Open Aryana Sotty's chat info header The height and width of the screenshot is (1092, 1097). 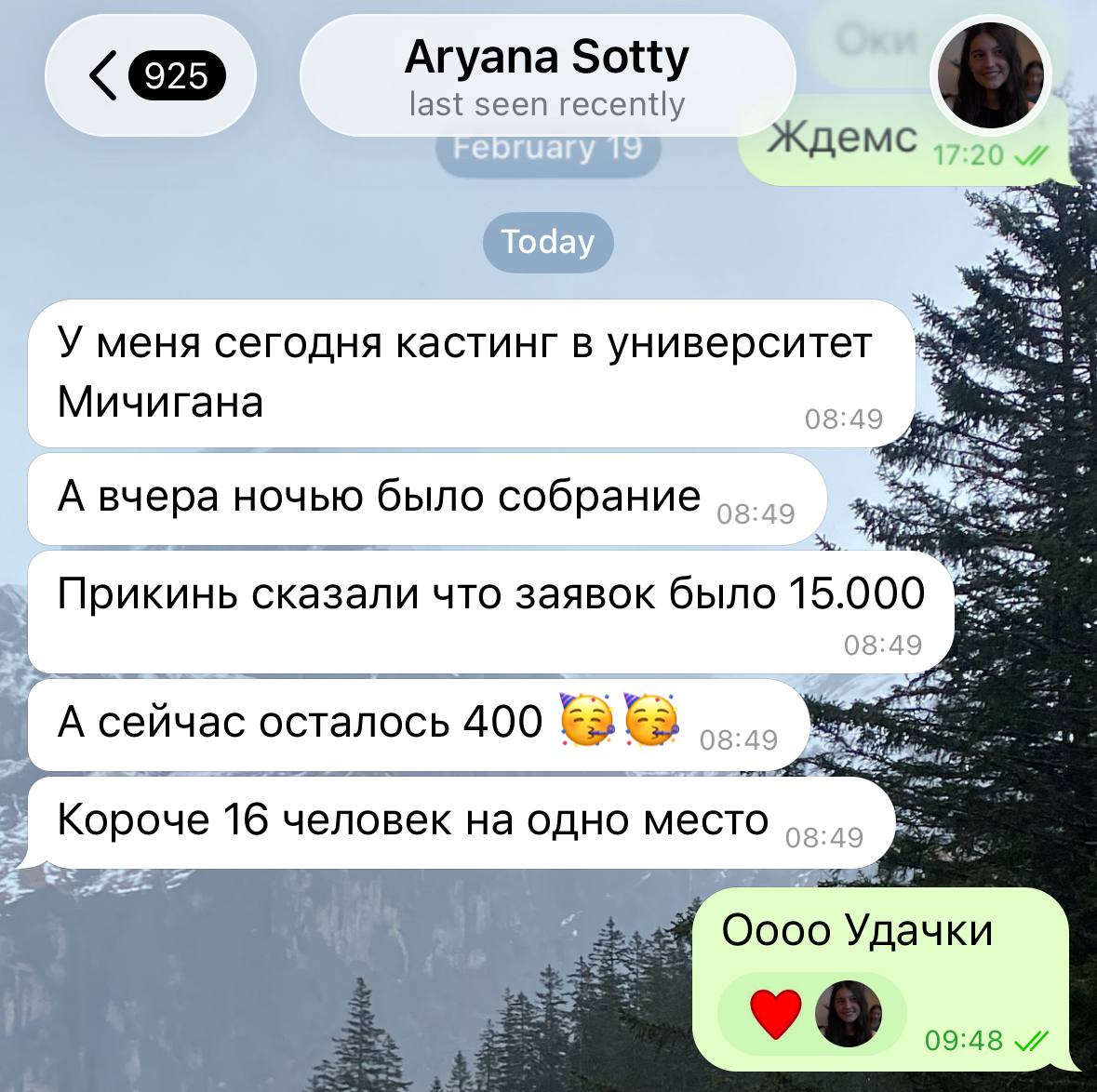547,77
